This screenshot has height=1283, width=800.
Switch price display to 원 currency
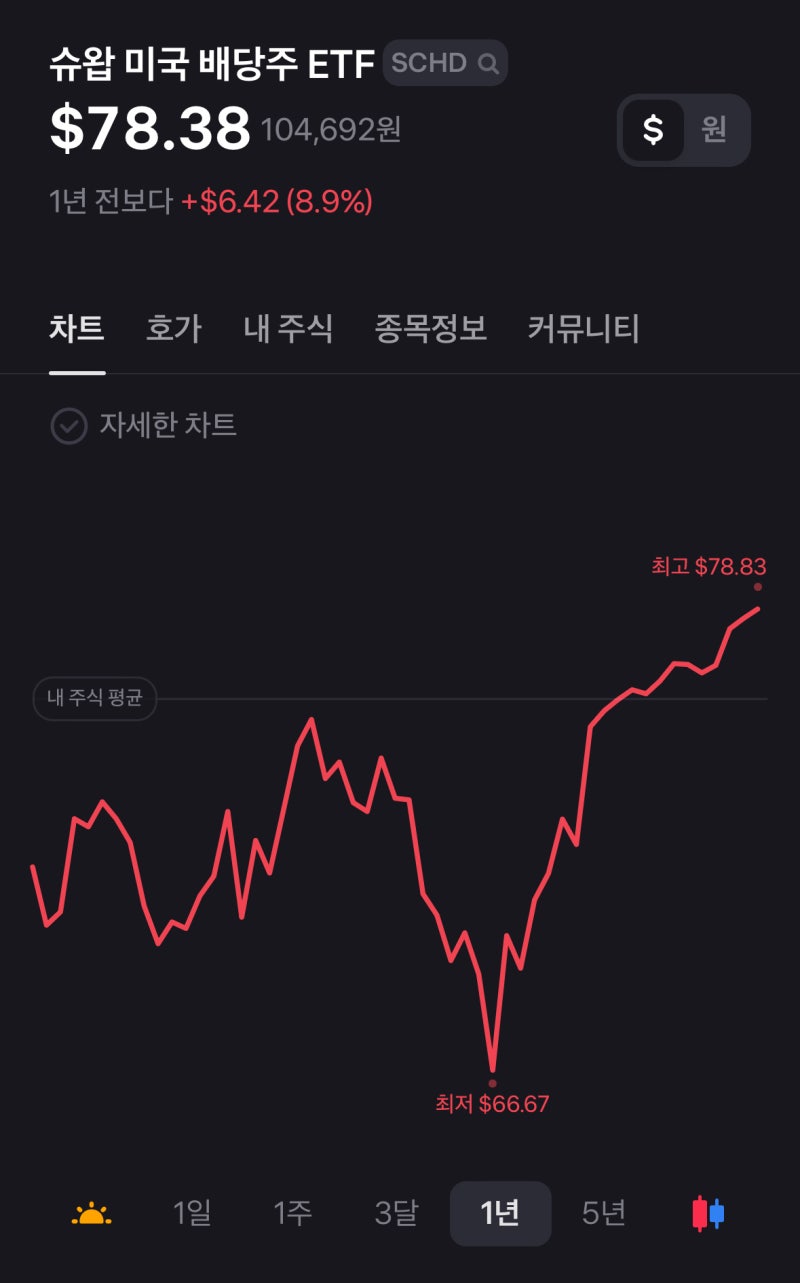click(712, 129)
